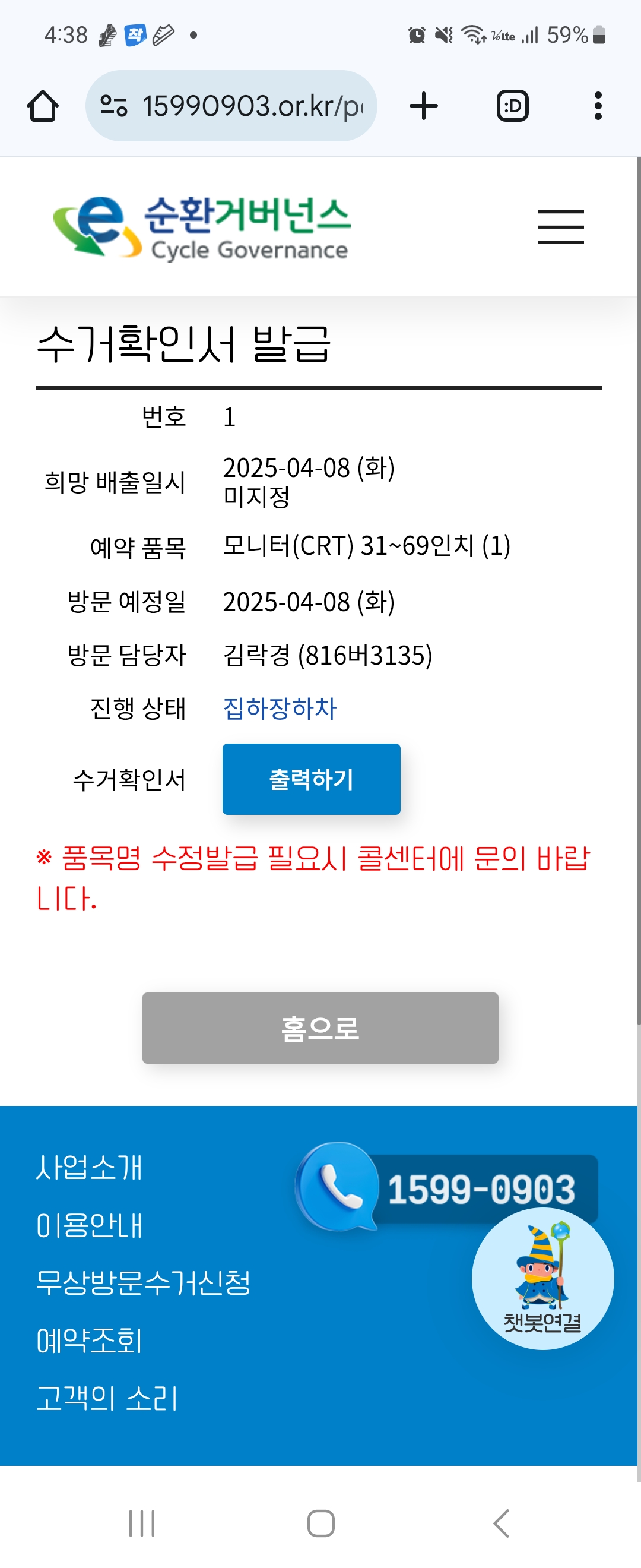
Task: Go back with the 홈으로 button
Action: click(x=320, y=1028)
